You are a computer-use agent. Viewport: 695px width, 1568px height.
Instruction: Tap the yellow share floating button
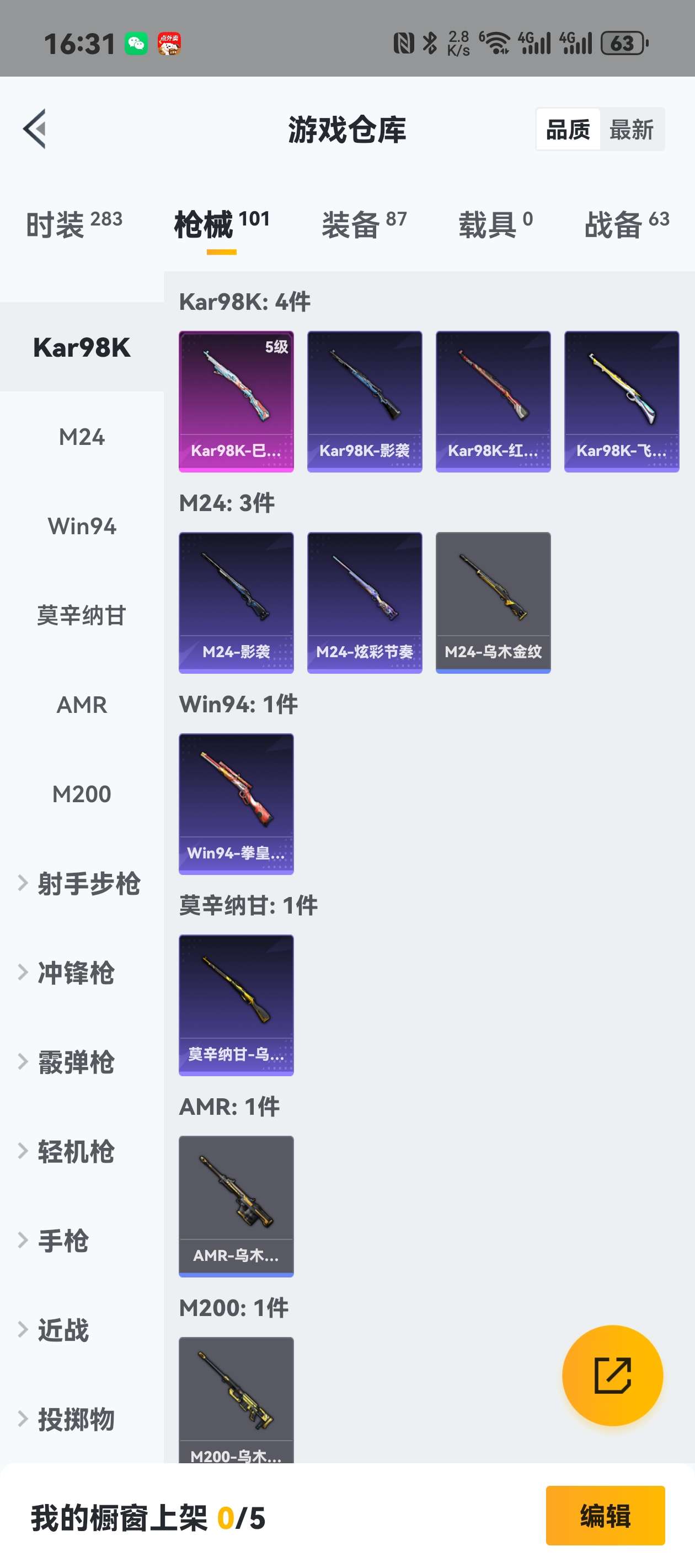click(612, 1375)
